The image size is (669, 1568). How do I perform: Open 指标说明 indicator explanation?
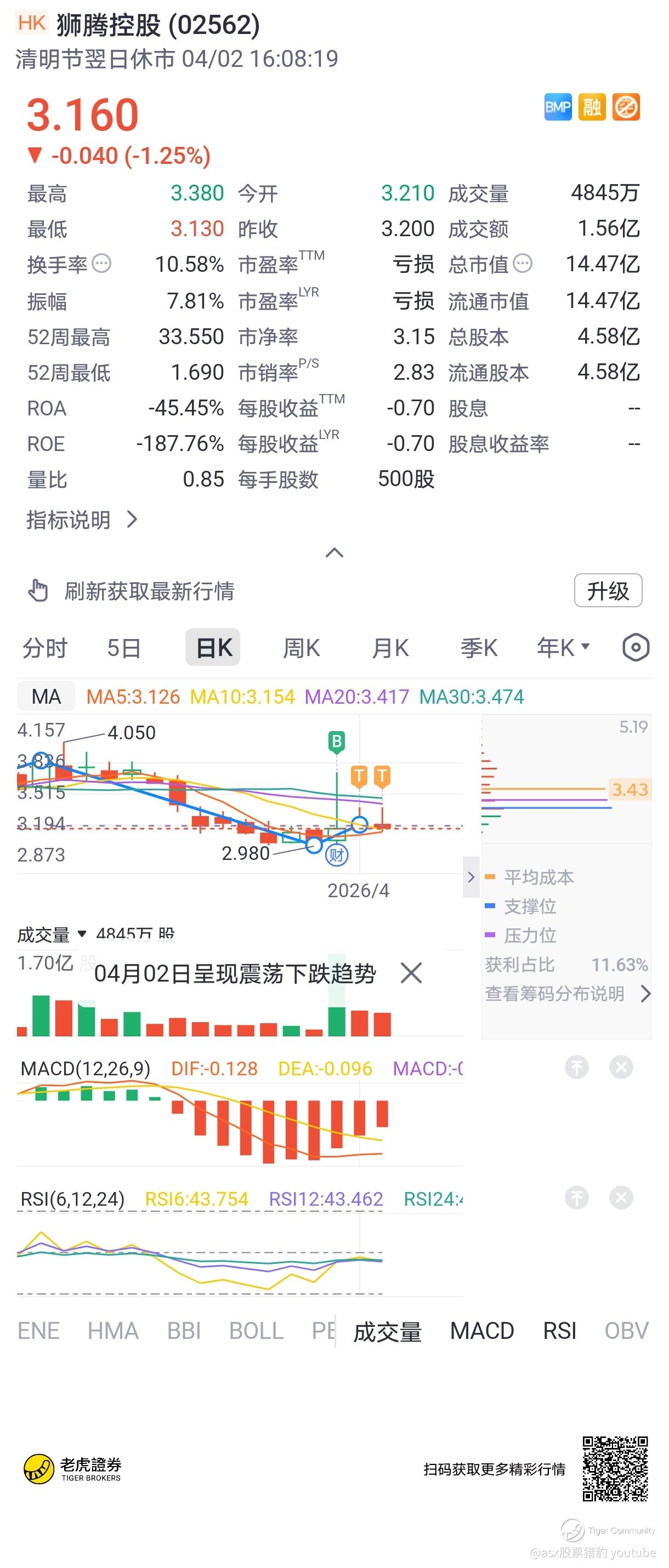click(x=82, y=520)
